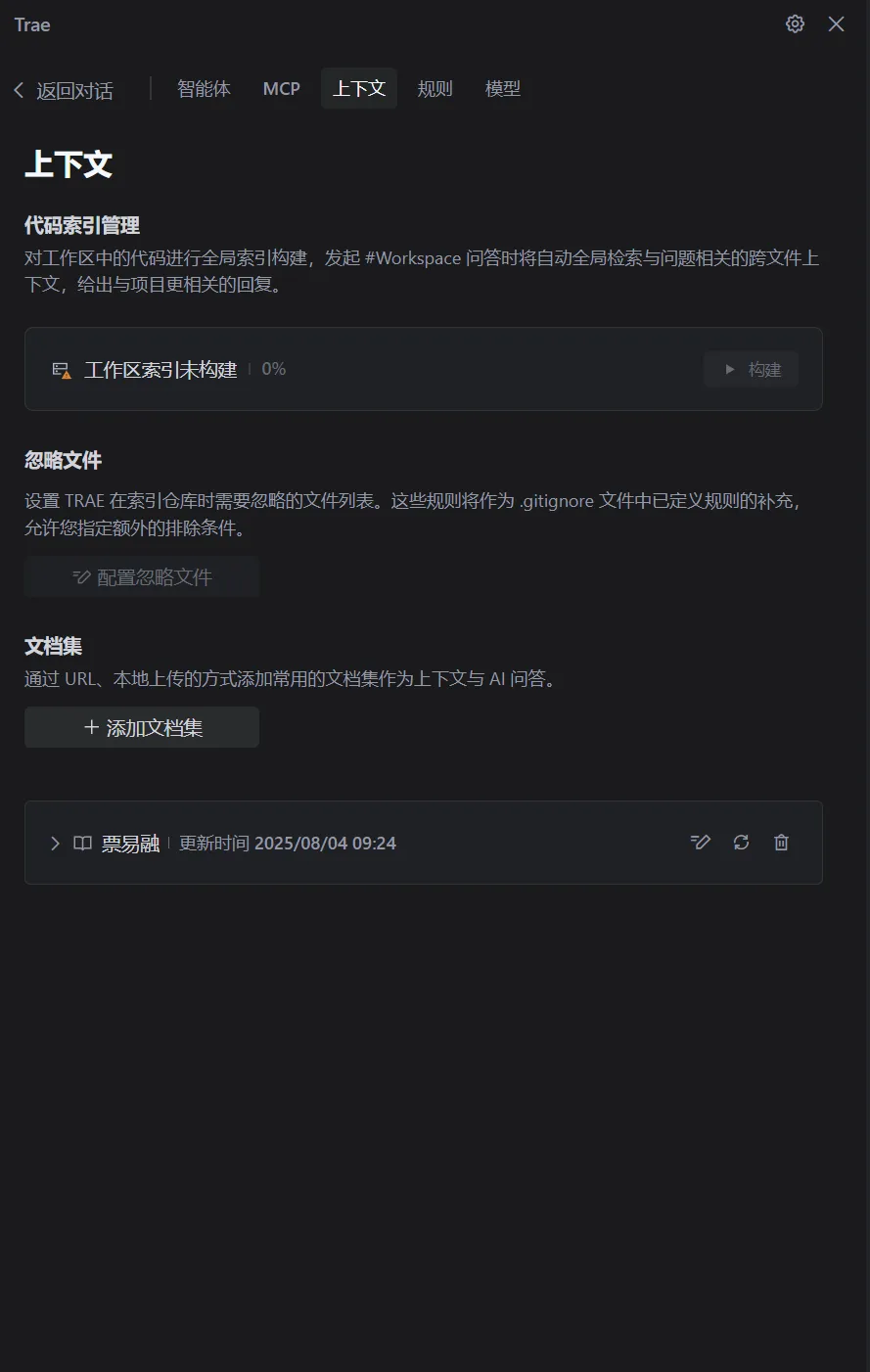Open the 模型 tab

point(502,89)
